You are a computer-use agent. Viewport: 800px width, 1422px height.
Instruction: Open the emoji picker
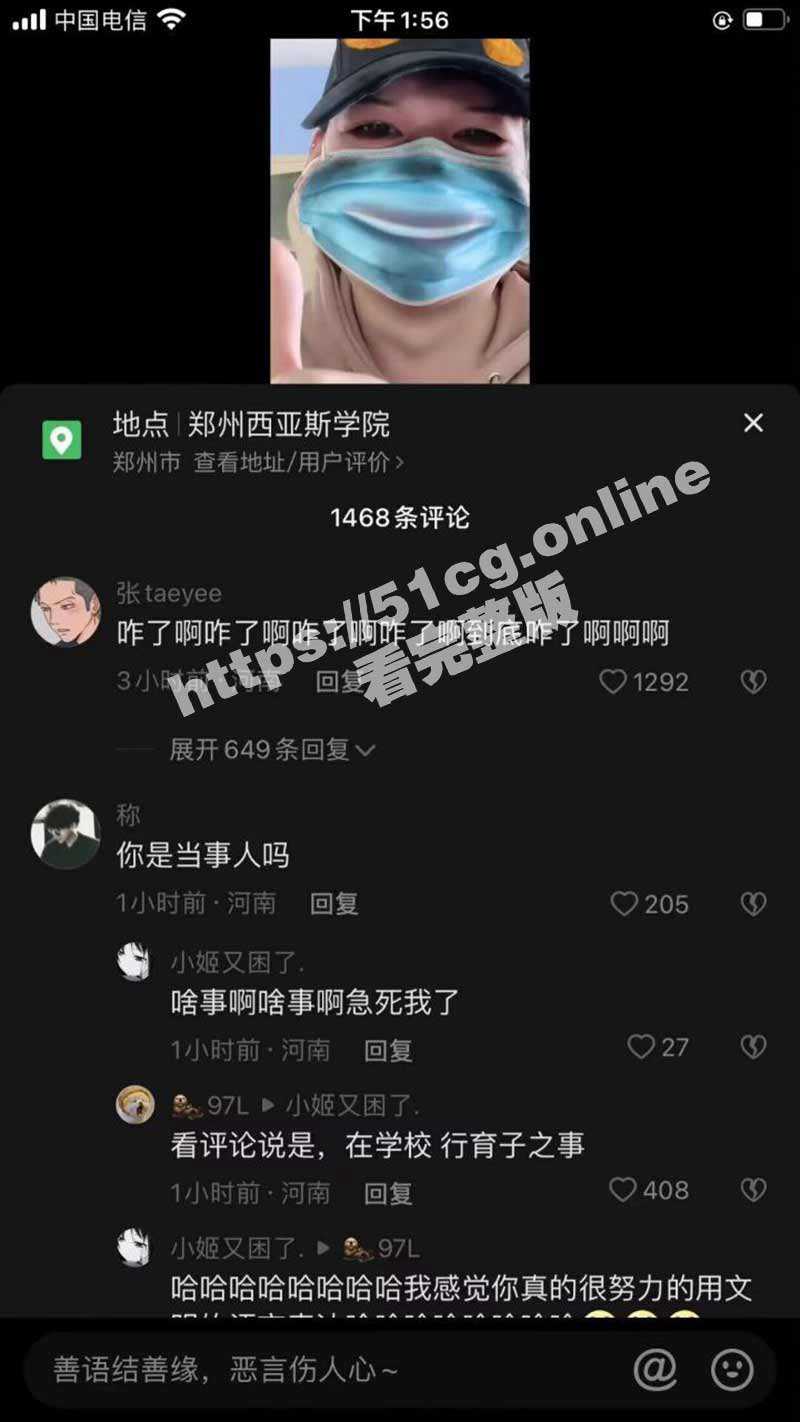coord(732,1369)
